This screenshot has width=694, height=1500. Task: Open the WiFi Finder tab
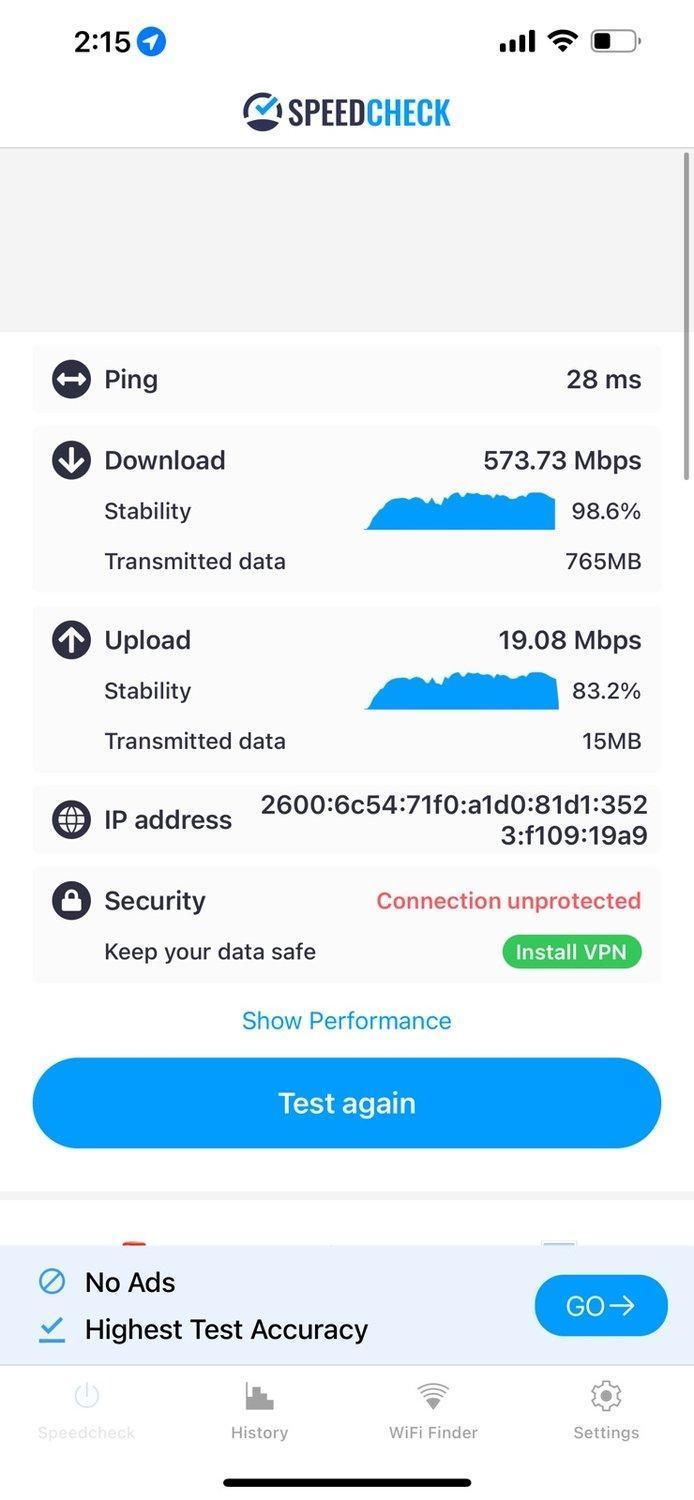tap(433, 1411)
